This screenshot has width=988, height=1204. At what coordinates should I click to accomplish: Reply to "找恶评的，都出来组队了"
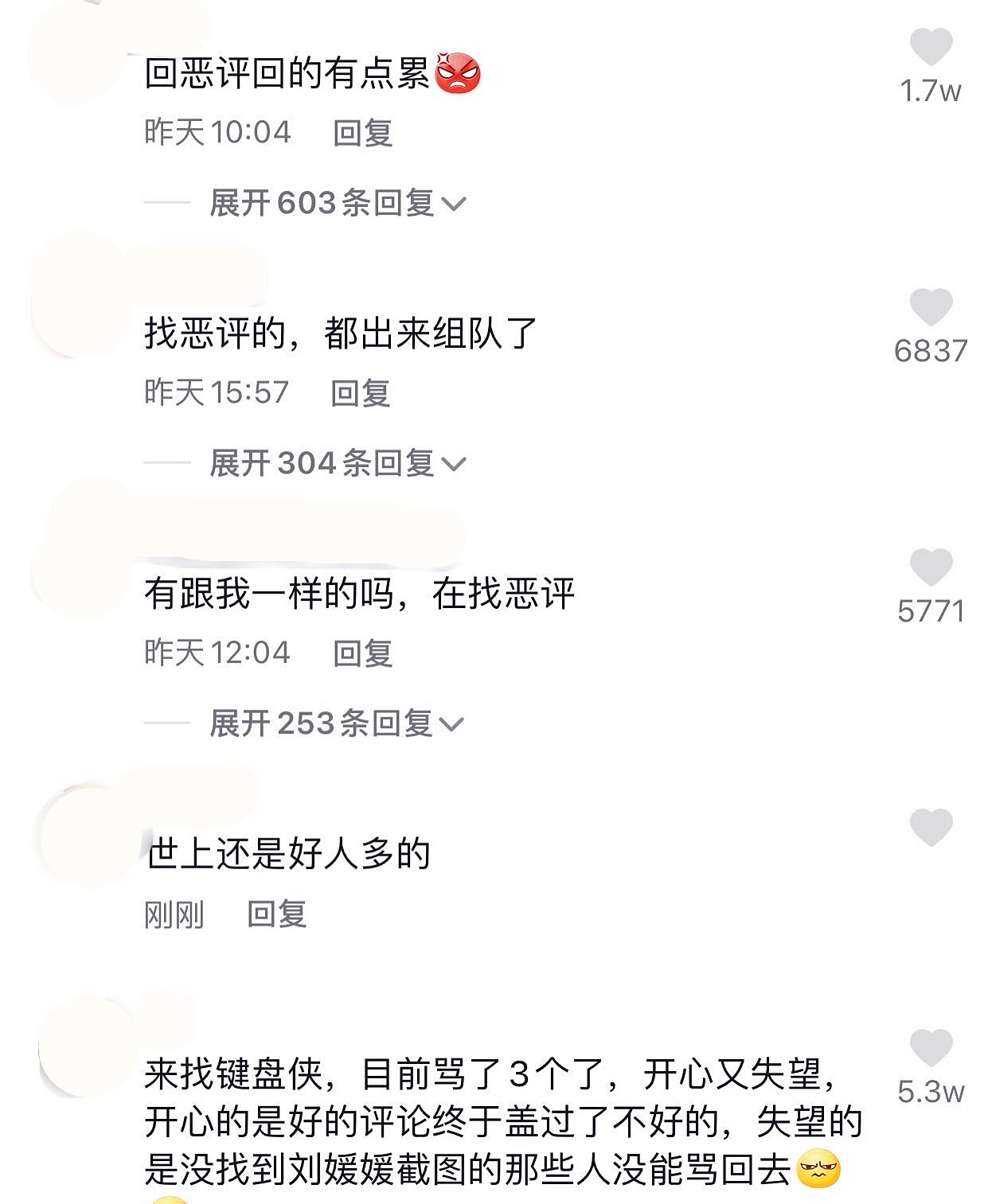pyautogui.click(x=360, y=392)
